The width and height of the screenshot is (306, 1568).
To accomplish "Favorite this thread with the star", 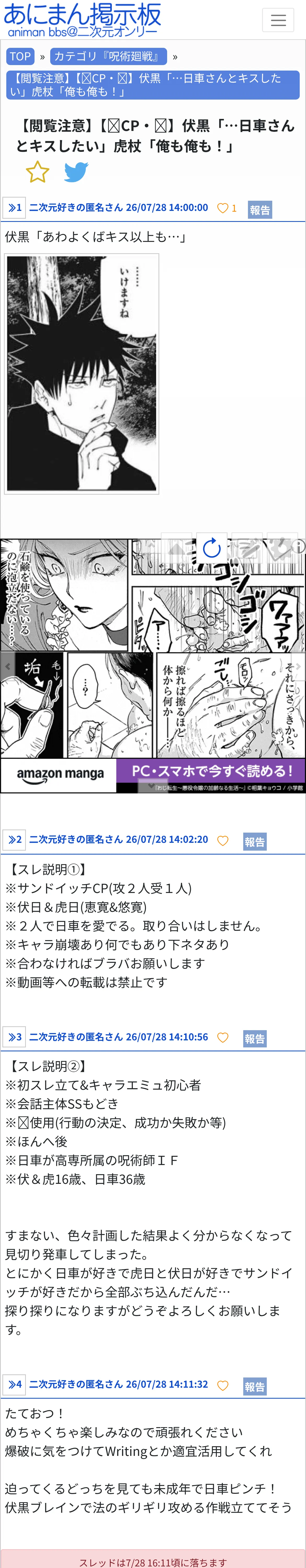I will [37, 172].
